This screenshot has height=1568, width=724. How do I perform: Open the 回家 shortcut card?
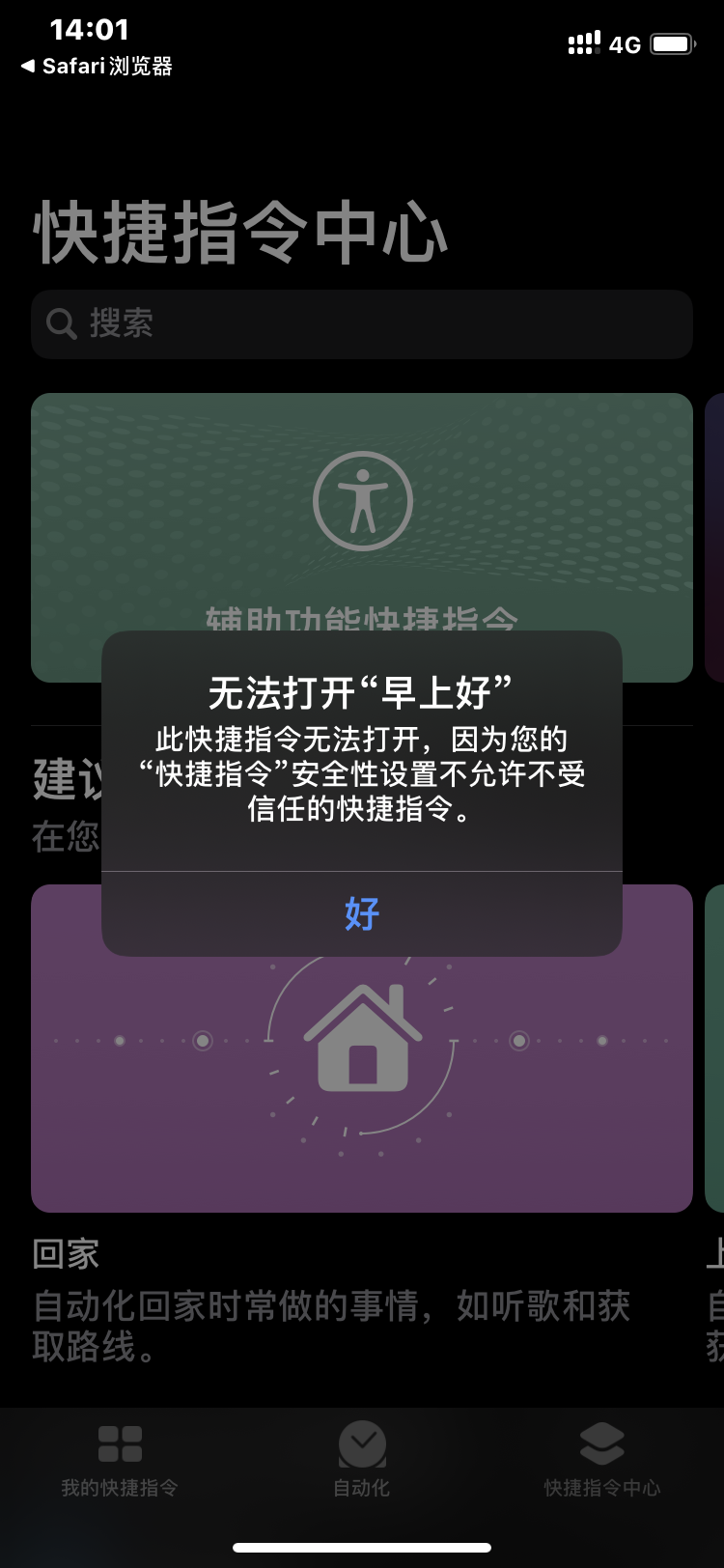pos(362,1062)
